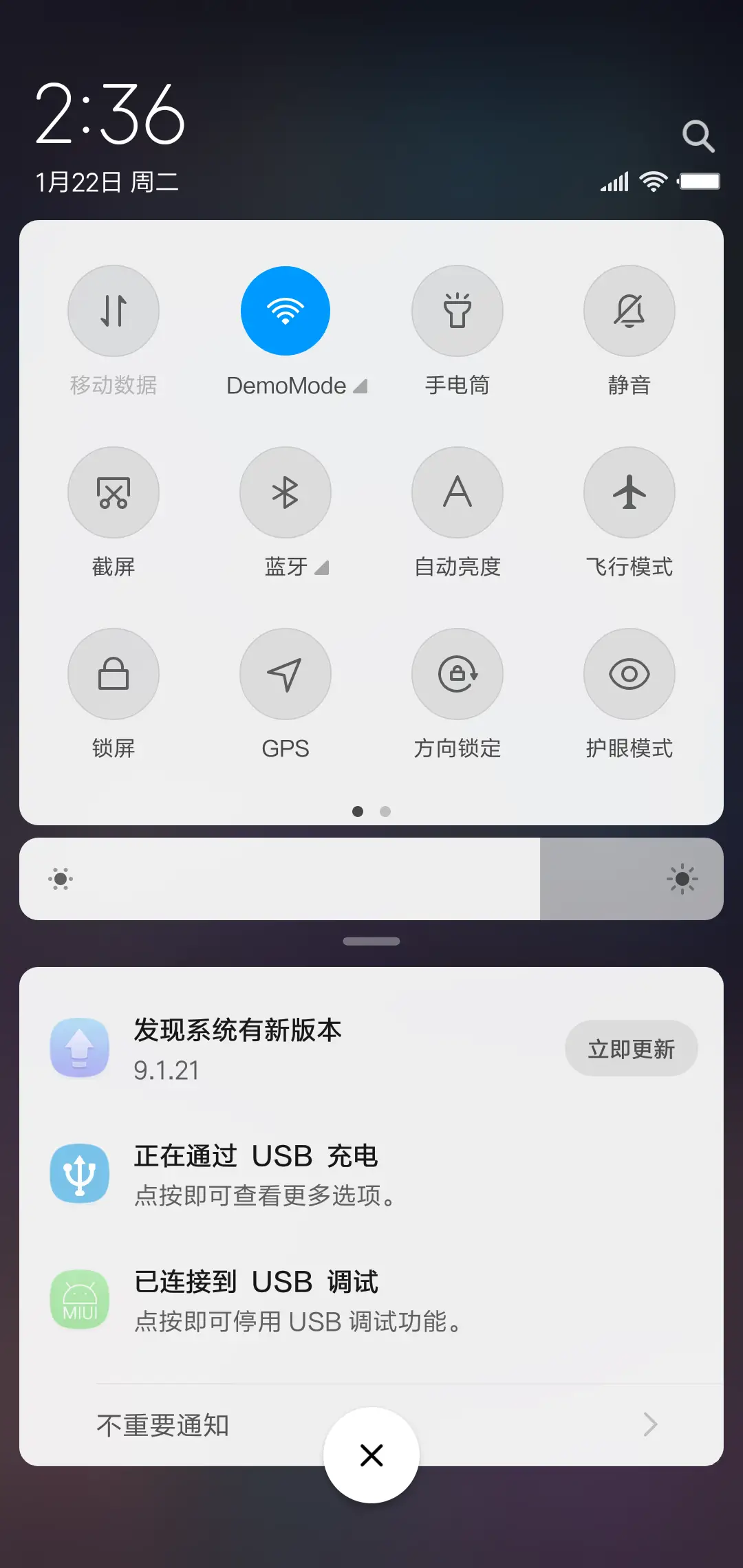Activate eye protection mode (护眼模式)
The height and width of the screenshot is (1568, 743).
coord(629,674)
